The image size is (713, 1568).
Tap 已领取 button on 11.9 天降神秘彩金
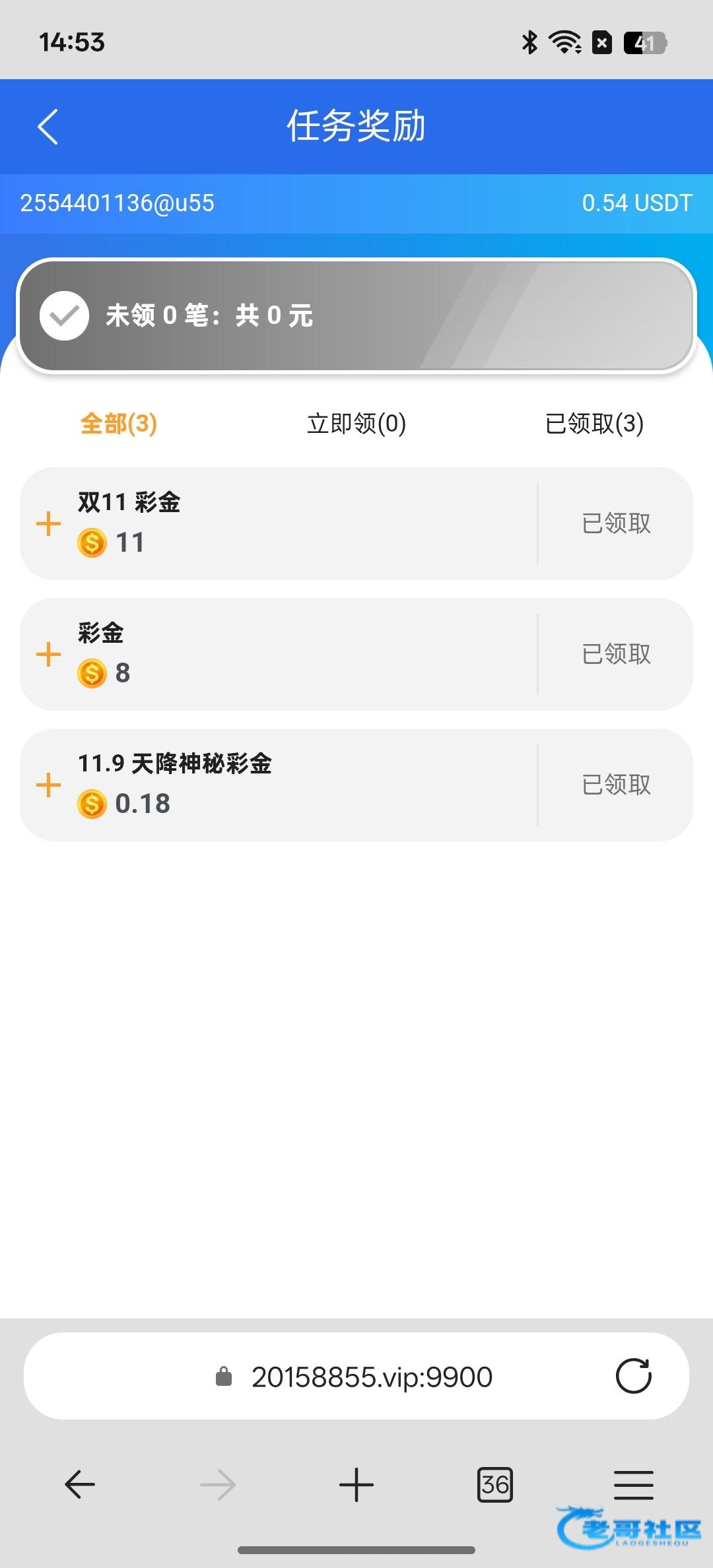(616, 785)
